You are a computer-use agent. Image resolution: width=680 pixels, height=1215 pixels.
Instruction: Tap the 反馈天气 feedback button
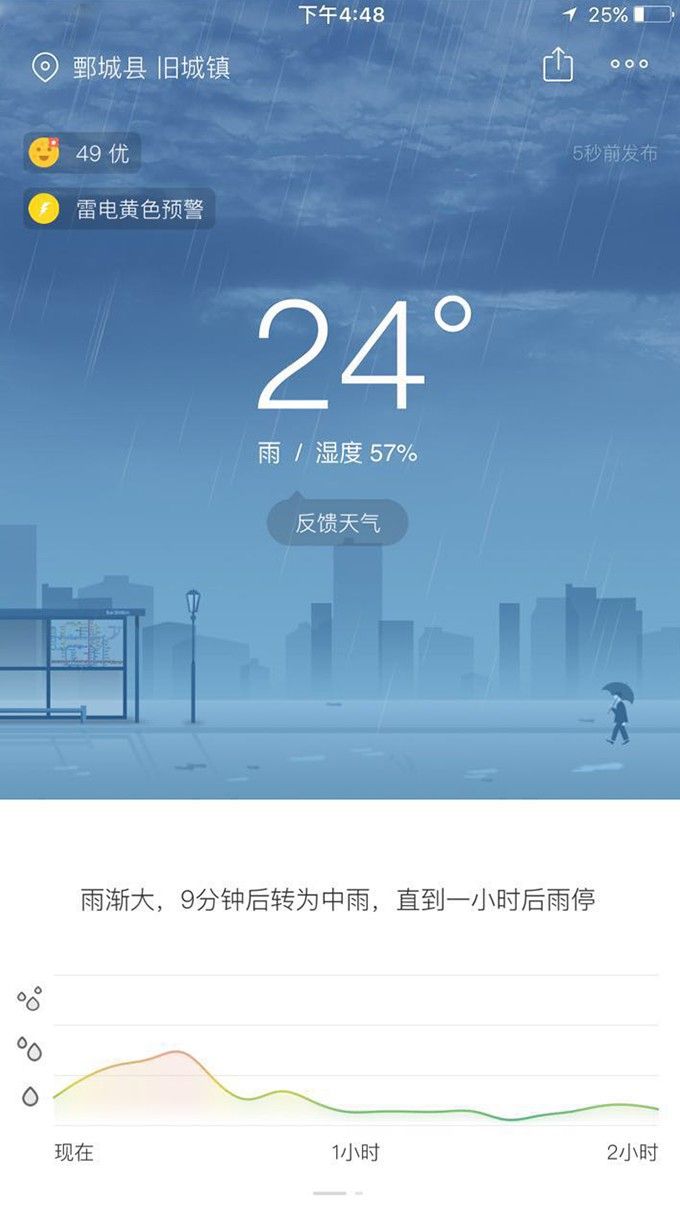tap(338, 522)
